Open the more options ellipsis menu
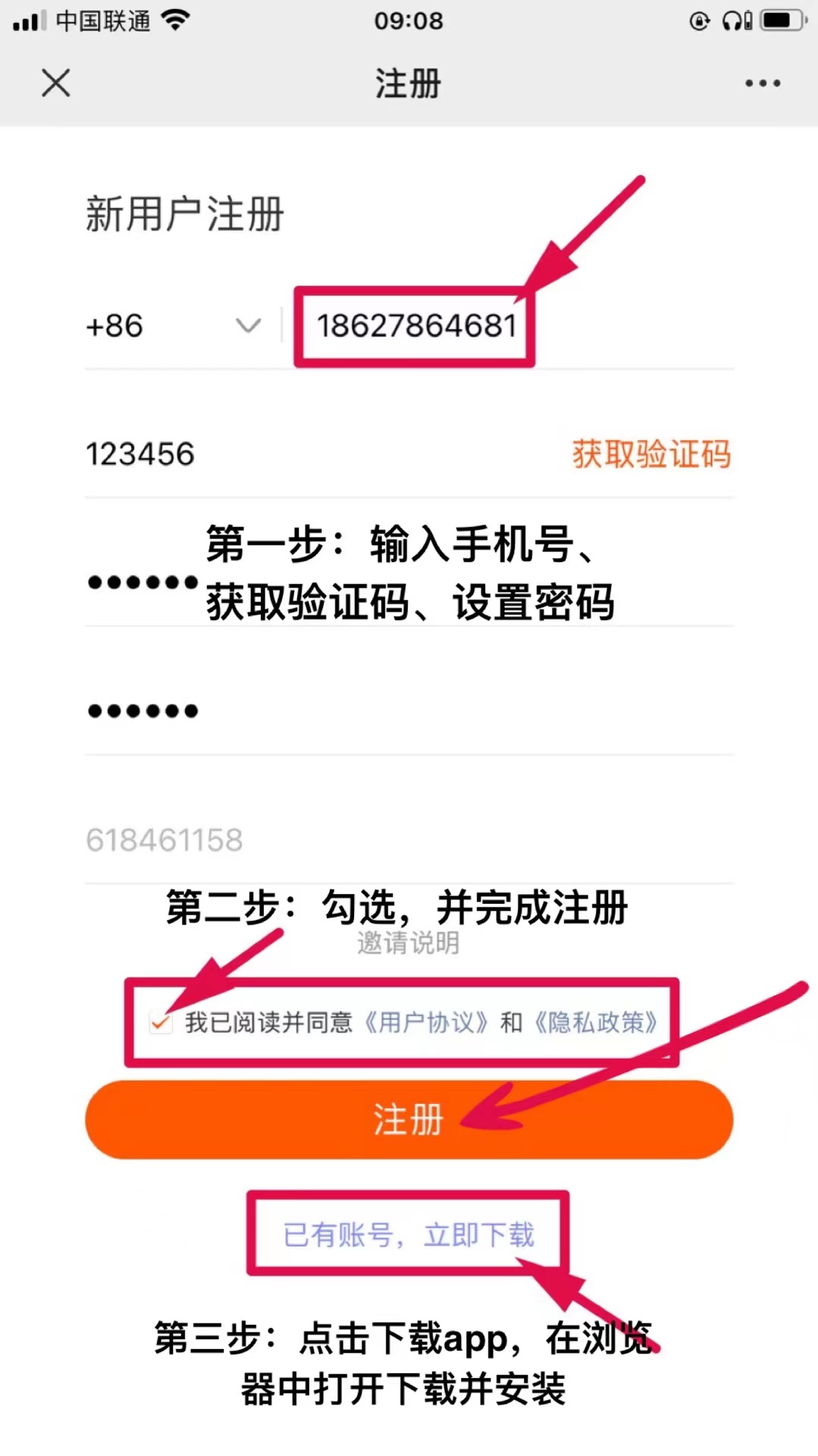The height and width of the screenshot is (1456, 818). (761, 83)
